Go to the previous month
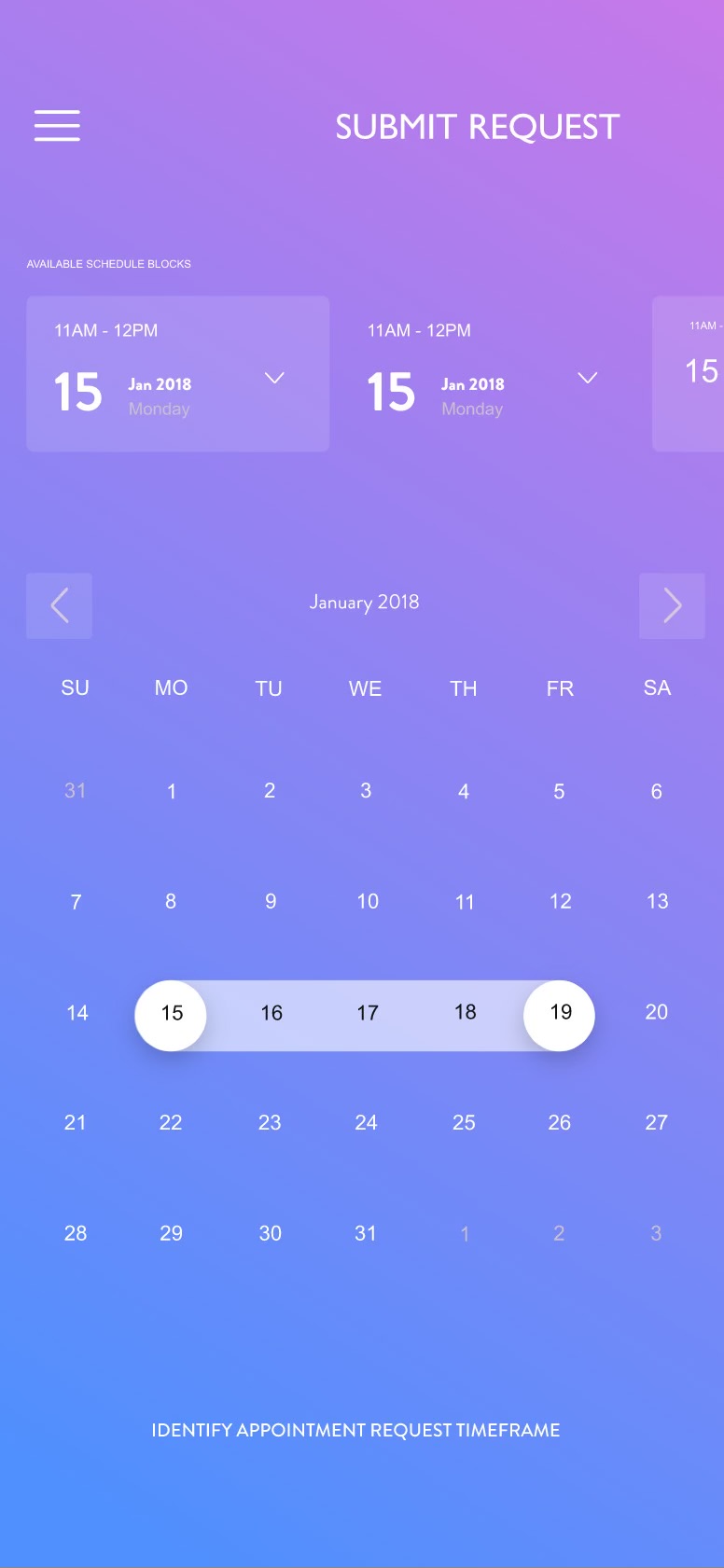The image size is (724, 1568). click(x=59, y=605)
